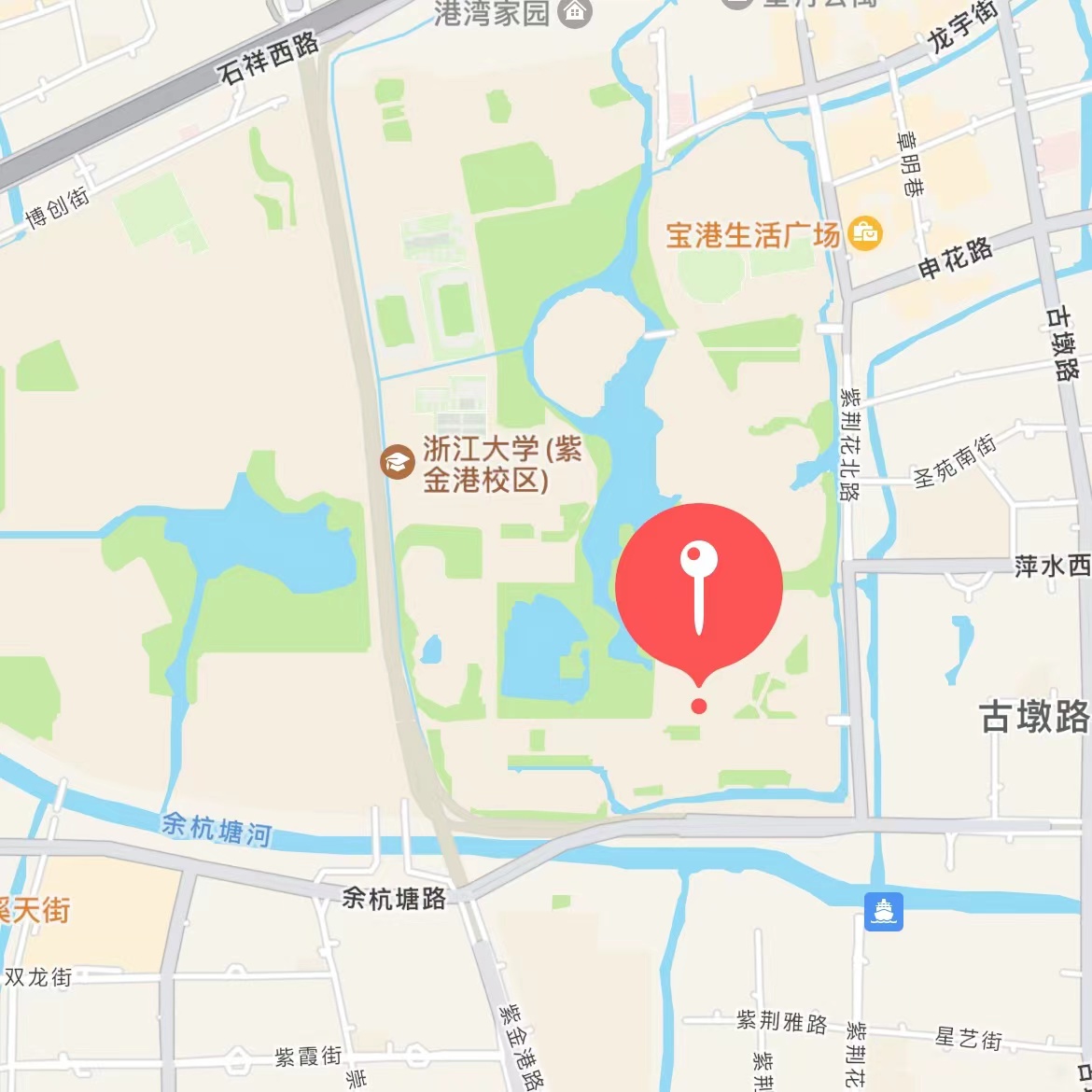Tap the blue ferry dock icon

tap(883, 912)
